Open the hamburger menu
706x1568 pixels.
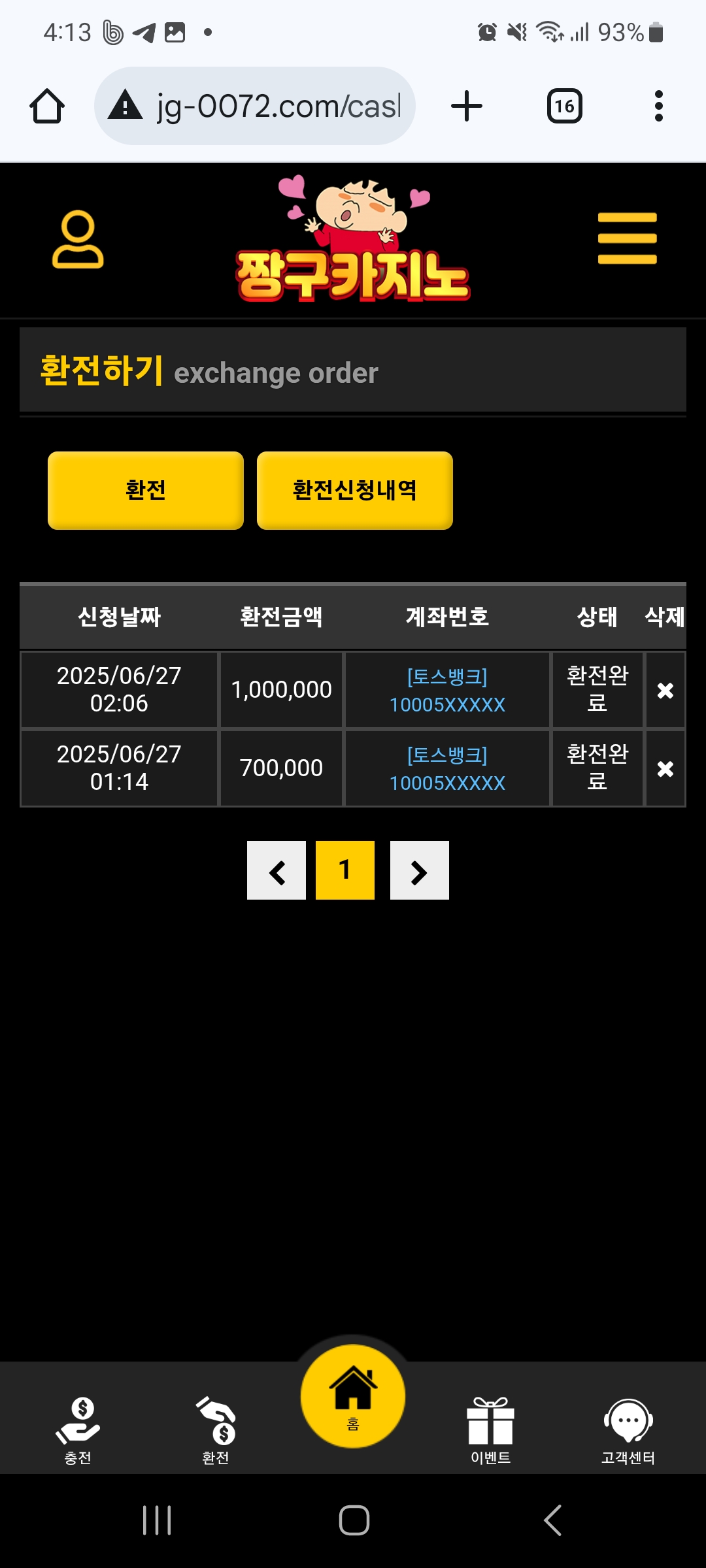coord(627,238)
